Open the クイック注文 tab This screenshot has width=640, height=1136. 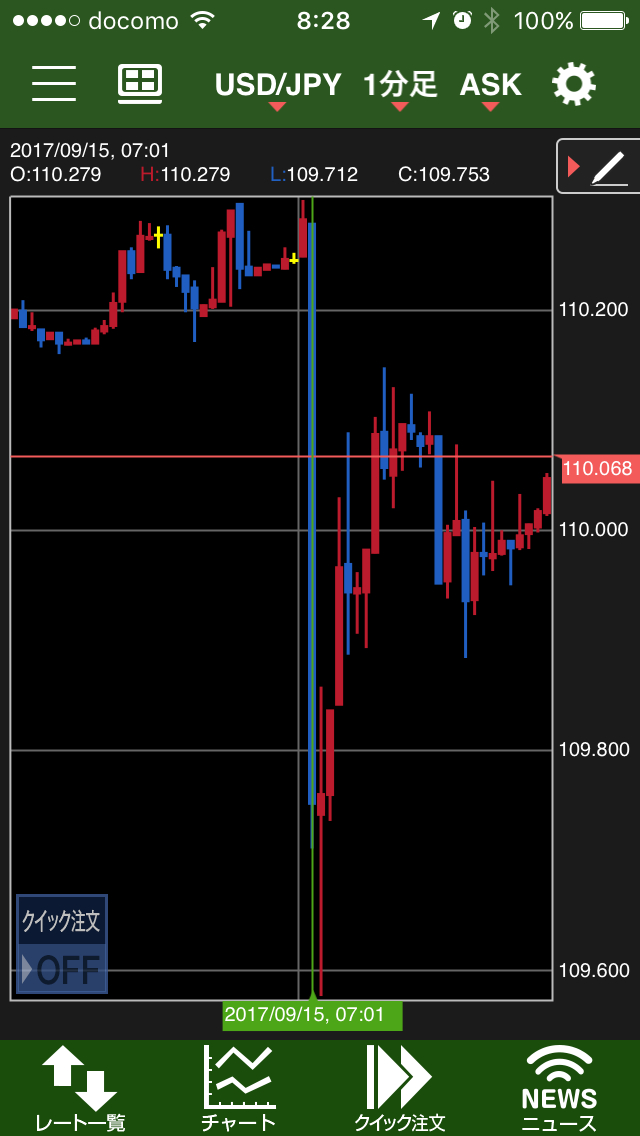pos(399,1088)
